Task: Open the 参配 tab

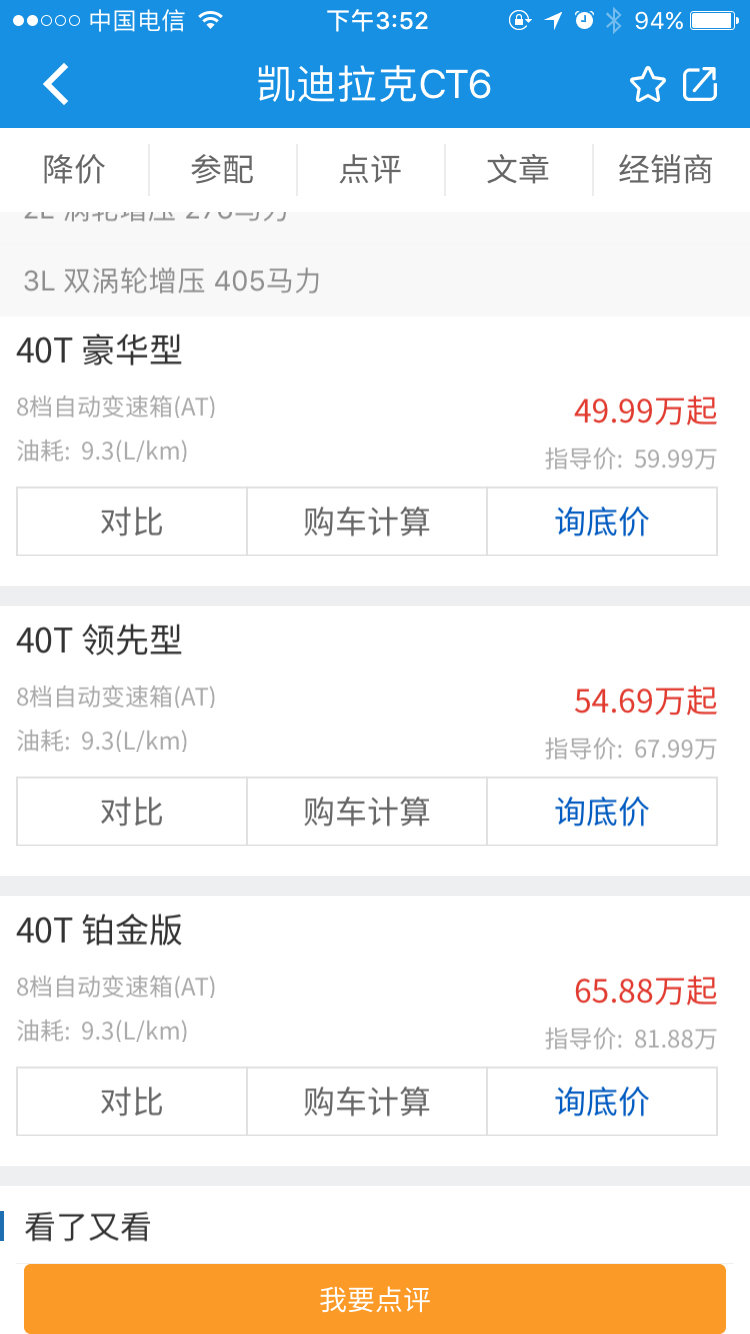Action: tap(222, 170)
